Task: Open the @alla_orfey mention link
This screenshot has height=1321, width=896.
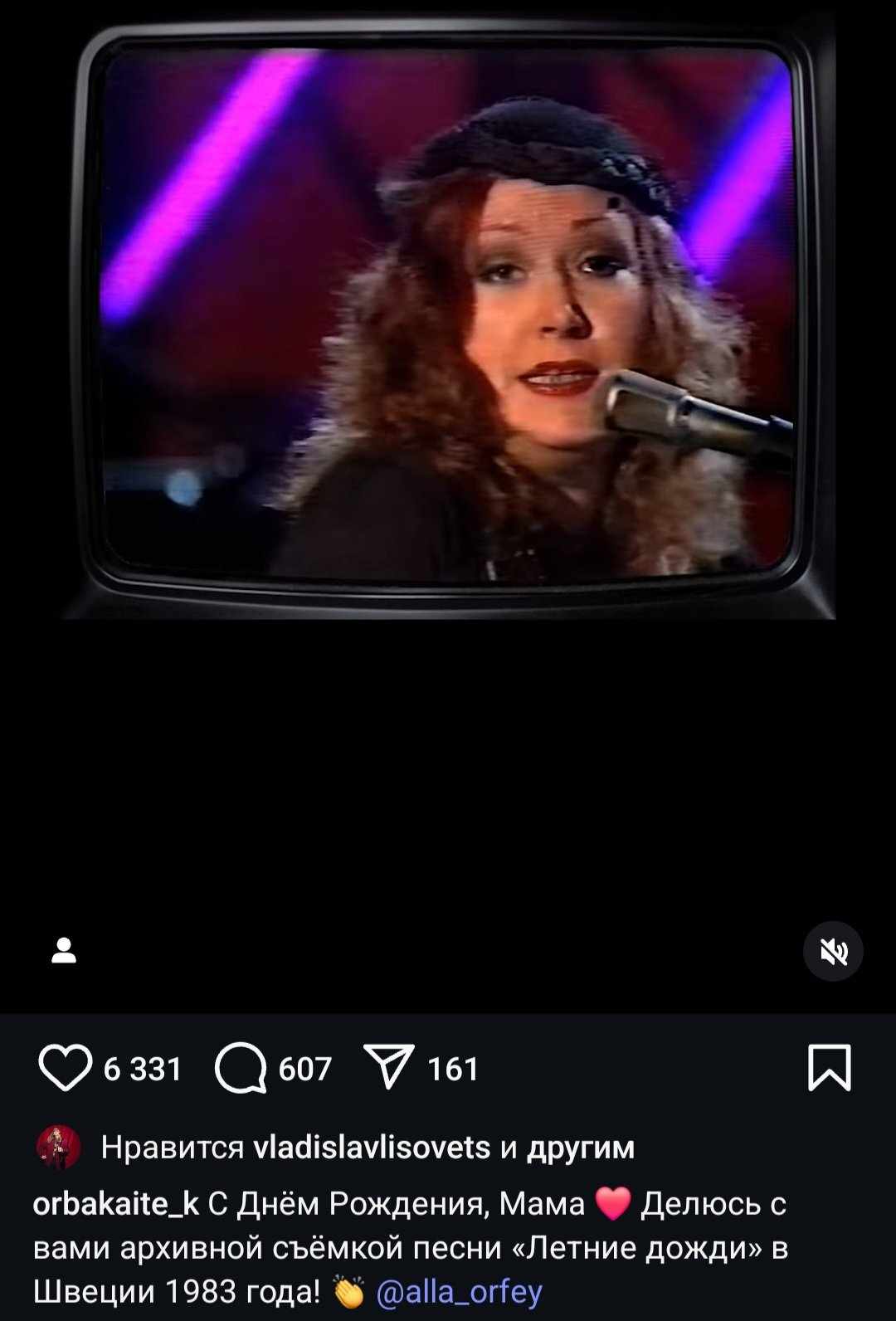Action: pyautogui.click(x=459, y=1291)
